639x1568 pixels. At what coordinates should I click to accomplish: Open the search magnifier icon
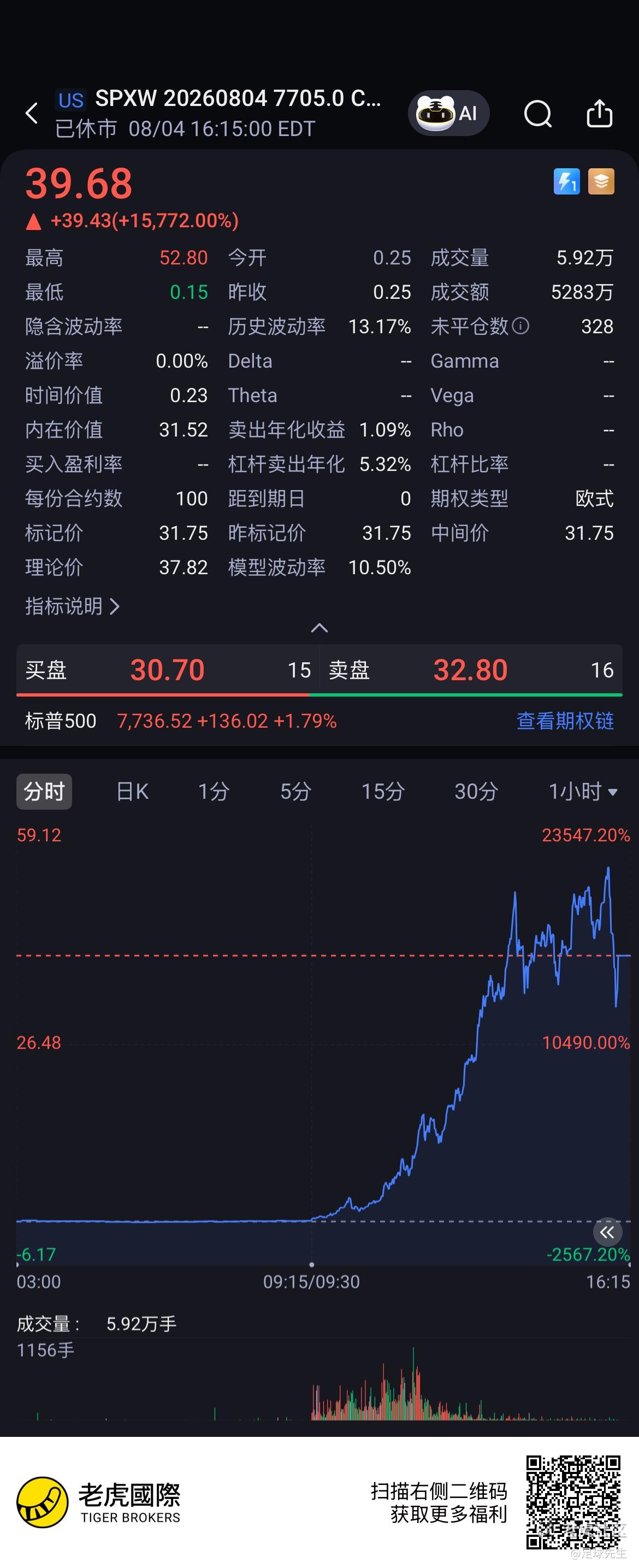pyautogui.click(x=538, y=113)
